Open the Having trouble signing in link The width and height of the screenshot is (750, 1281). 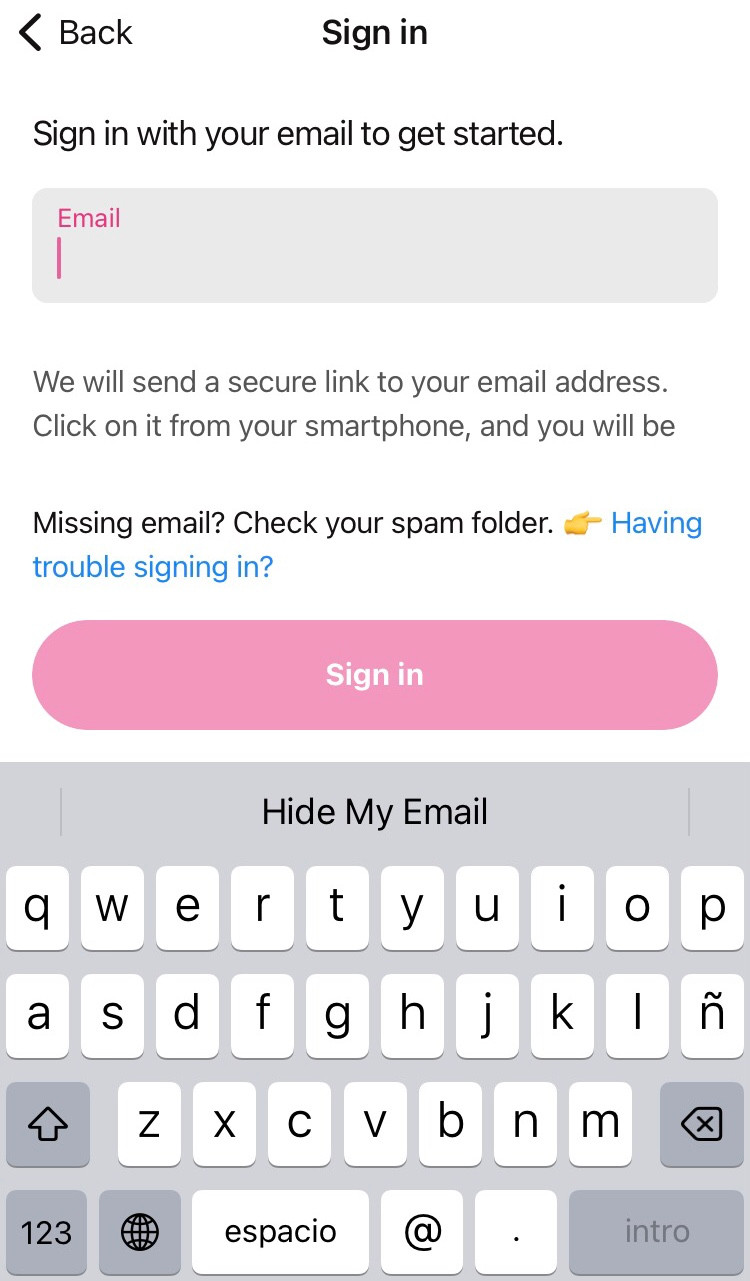tap(152, 567)
